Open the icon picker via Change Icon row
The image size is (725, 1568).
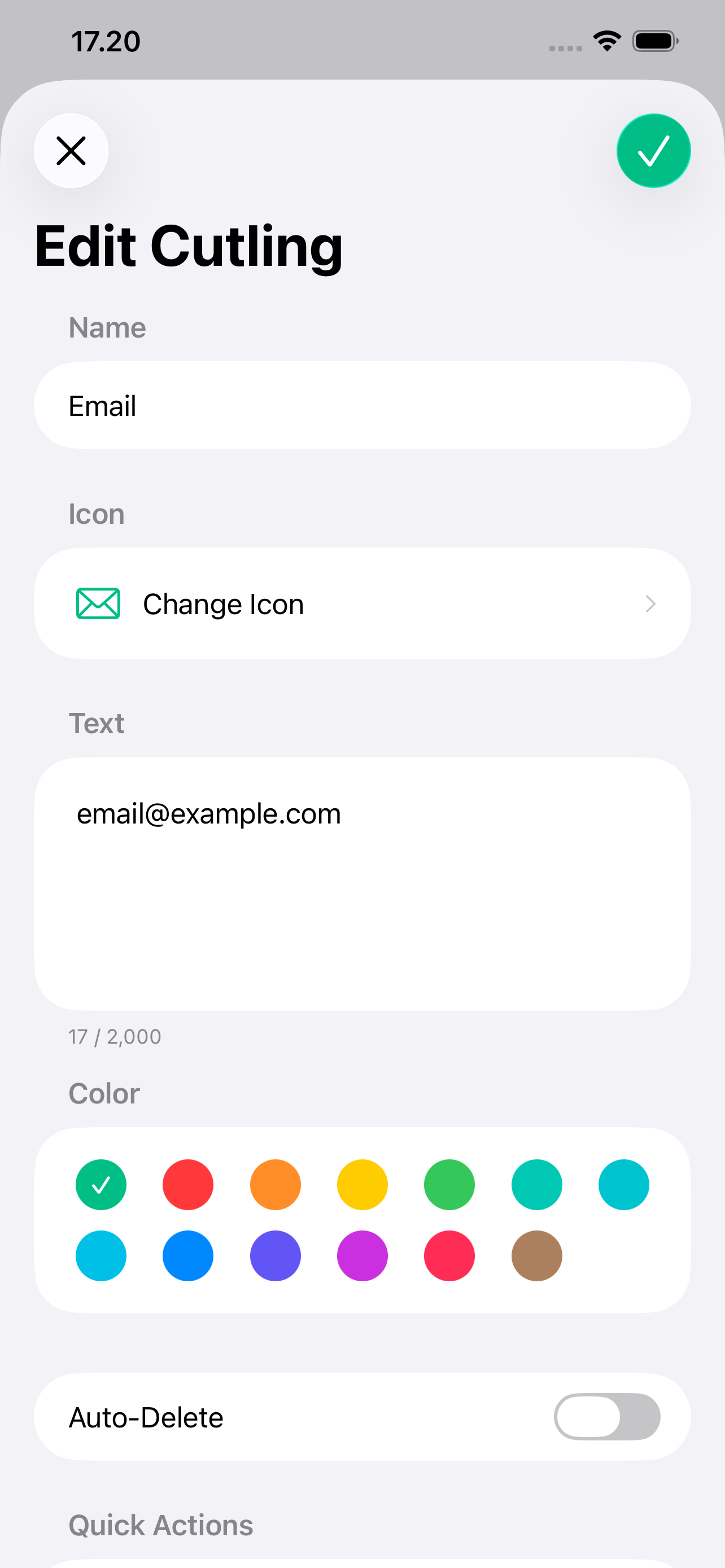[362, 603]
